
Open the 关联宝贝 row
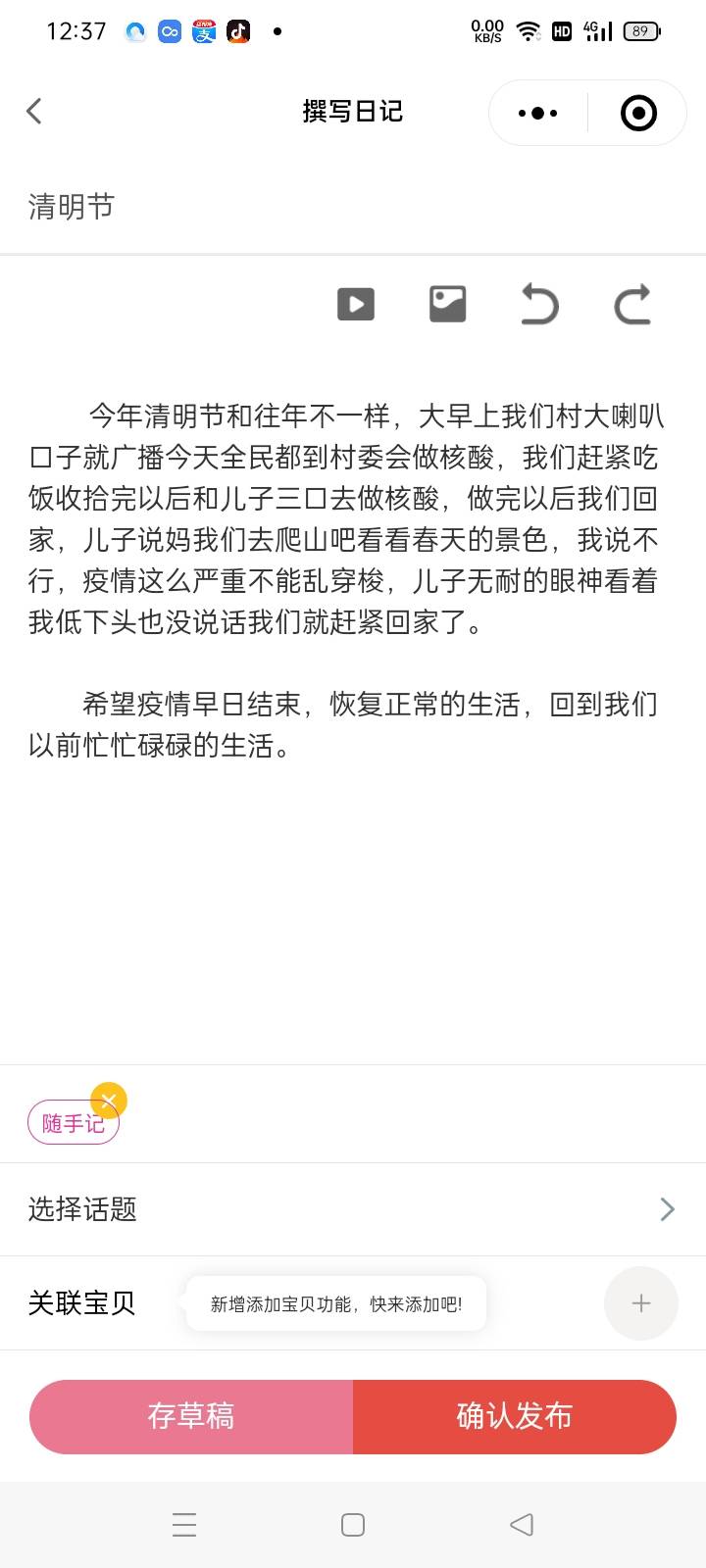(81, 1303)
